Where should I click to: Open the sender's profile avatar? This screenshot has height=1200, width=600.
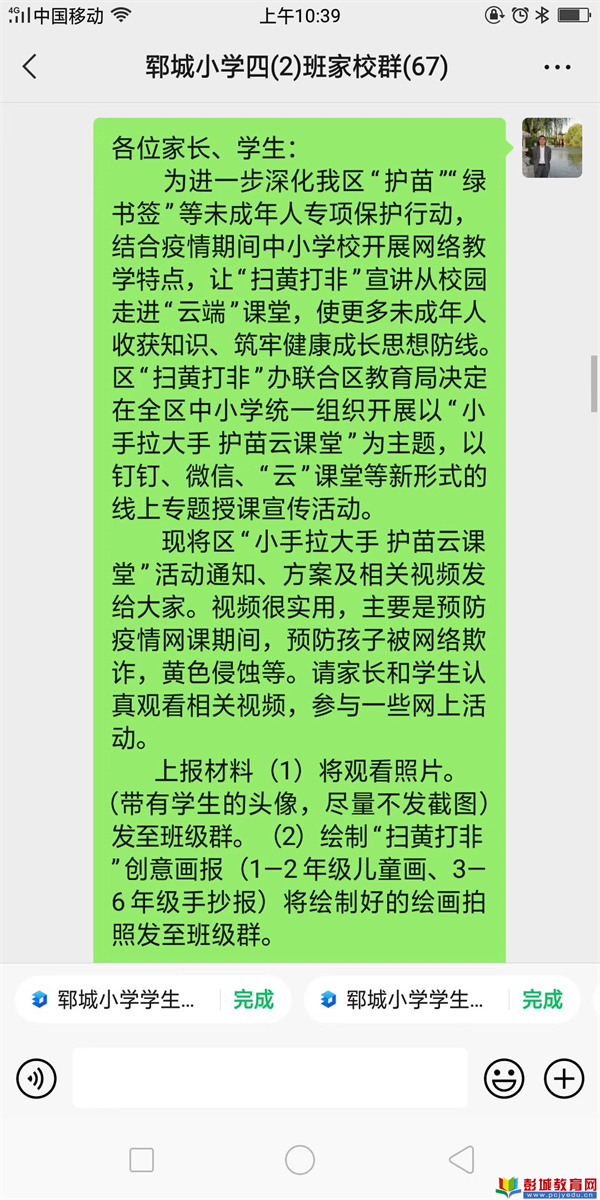click(552, 148)
